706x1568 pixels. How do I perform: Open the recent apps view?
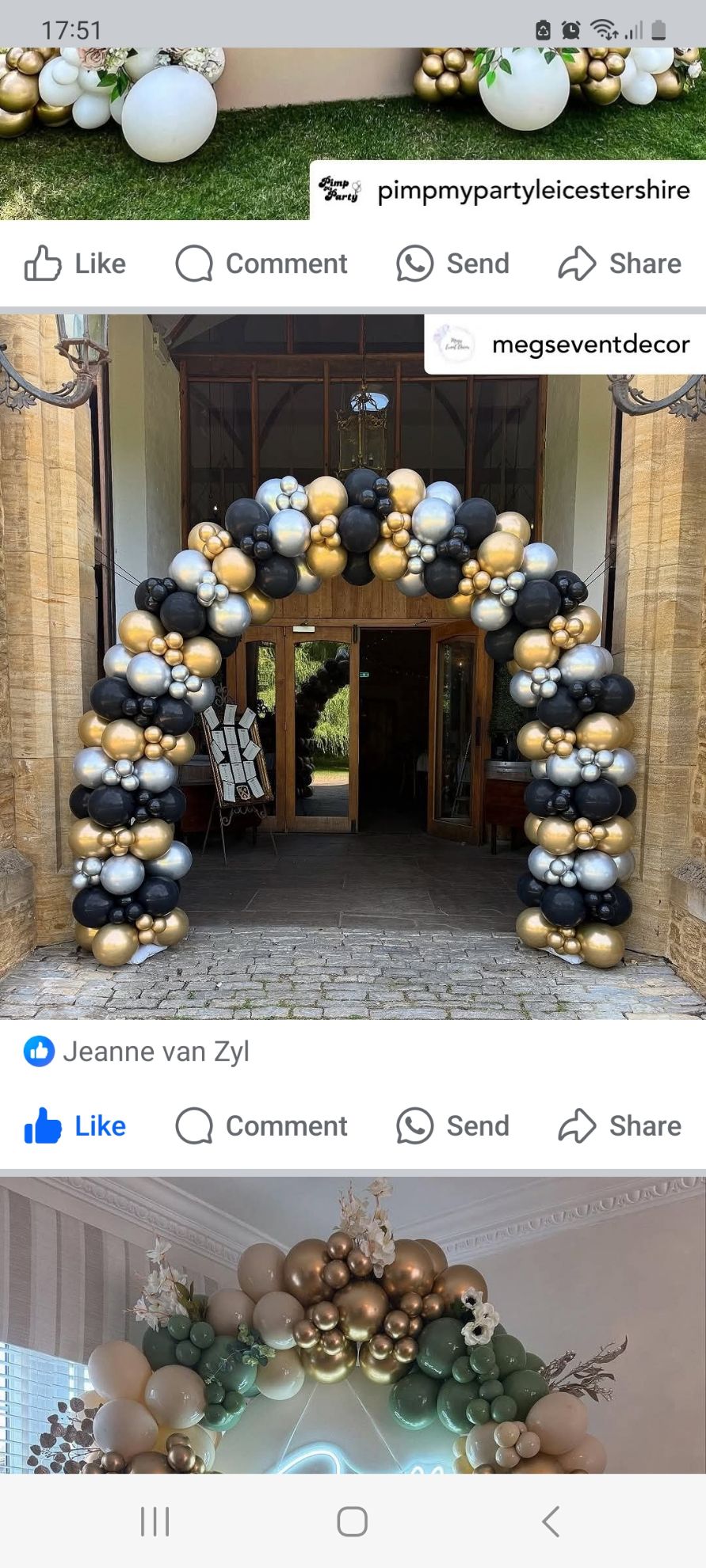(155, 1521)
